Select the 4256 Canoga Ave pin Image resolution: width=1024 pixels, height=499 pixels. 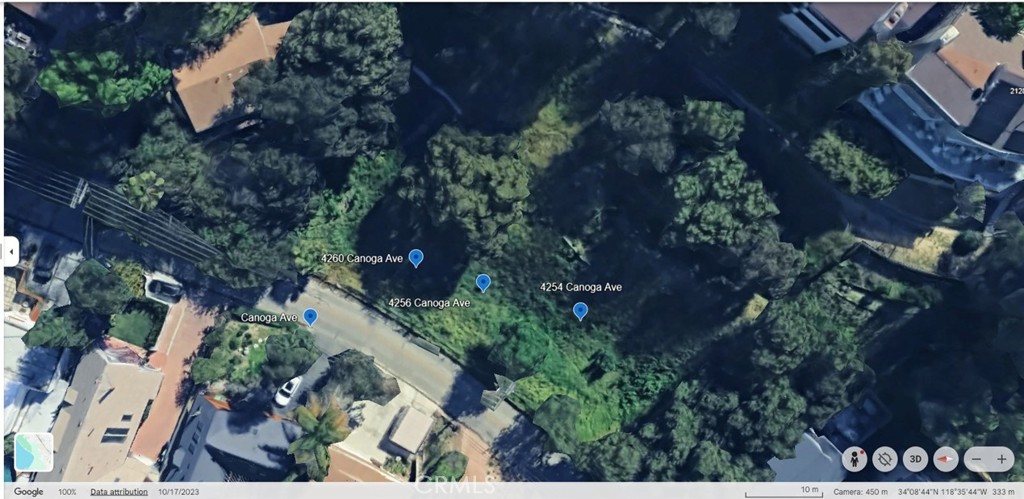tap(483, 282)
